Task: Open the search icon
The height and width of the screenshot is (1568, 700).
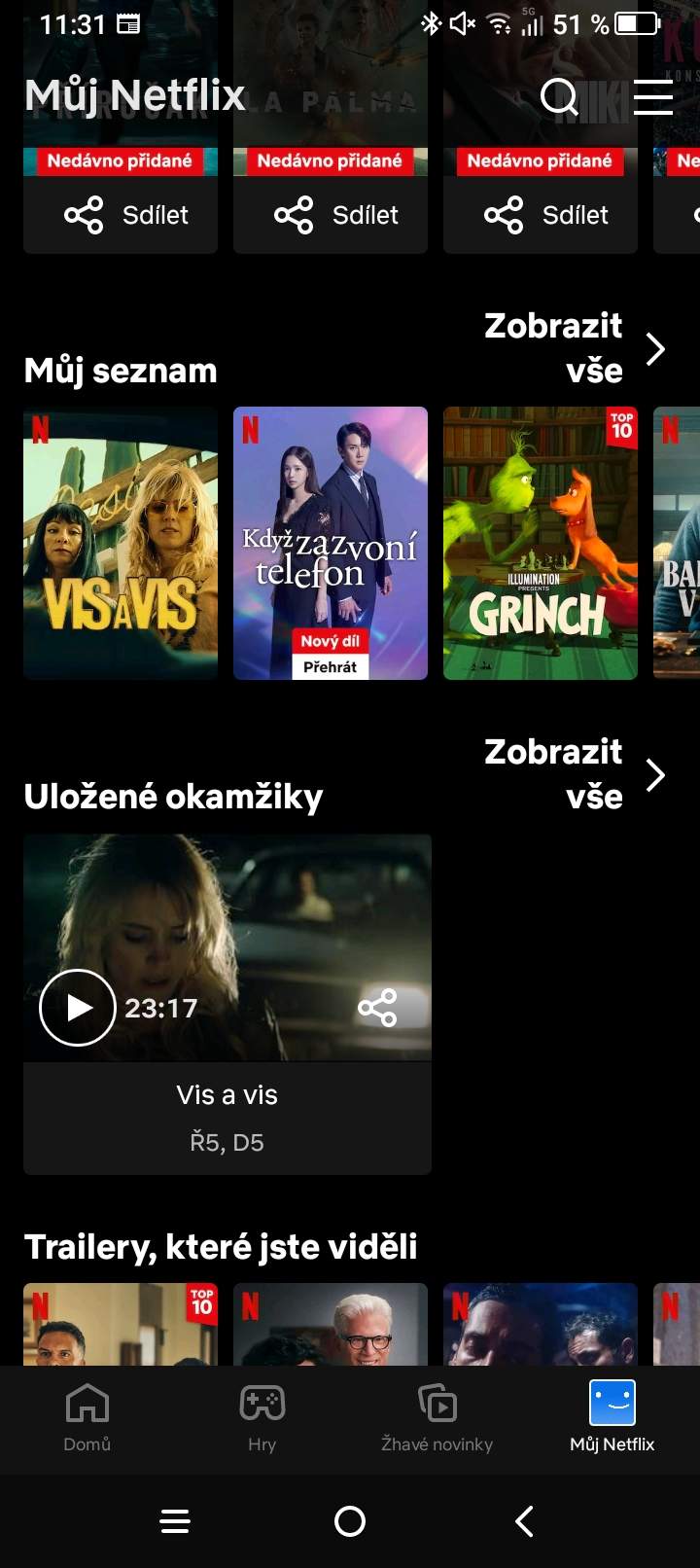Action: [x=559, y=96]
